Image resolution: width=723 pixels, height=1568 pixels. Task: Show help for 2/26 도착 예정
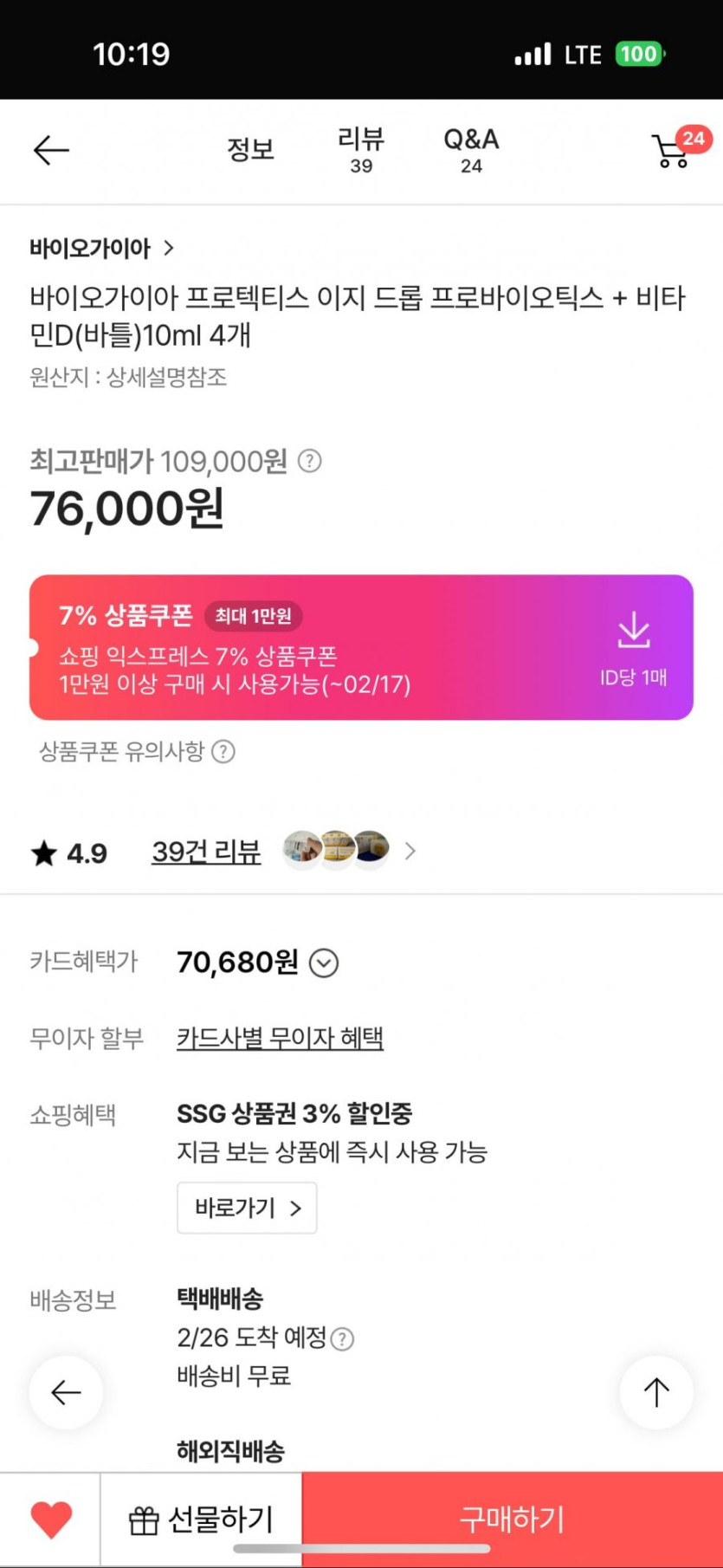[343, 1339]
